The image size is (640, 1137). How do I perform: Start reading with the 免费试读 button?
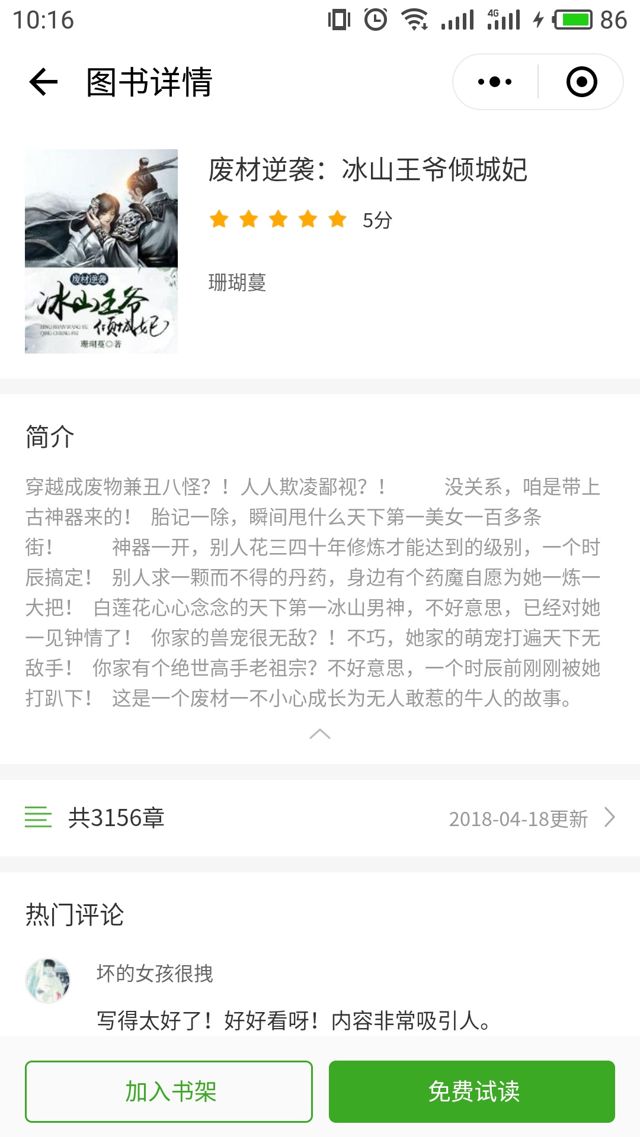472,1091
